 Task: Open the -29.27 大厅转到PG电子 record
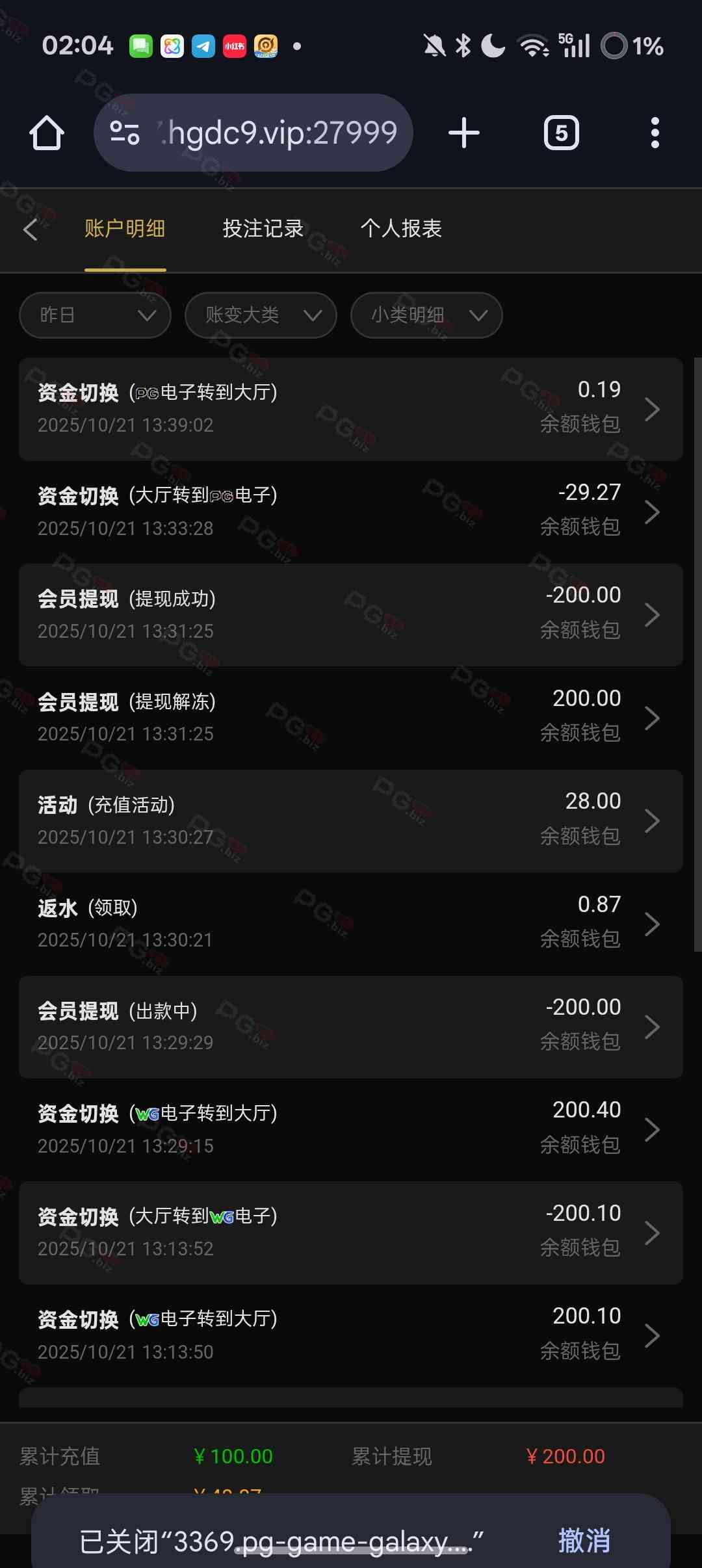point(351,512)
